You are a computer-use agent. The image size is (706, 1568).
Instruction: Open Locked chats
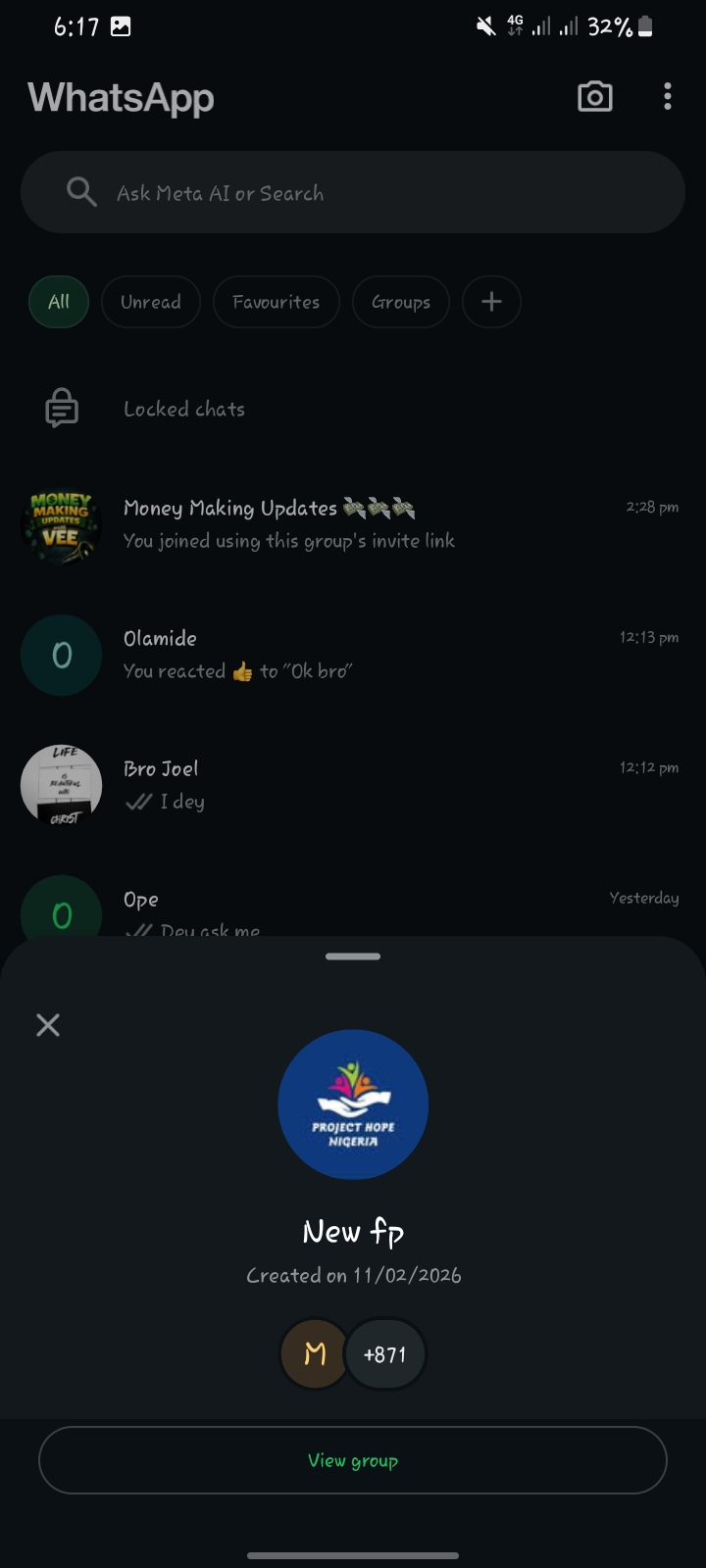pos(184,410)
